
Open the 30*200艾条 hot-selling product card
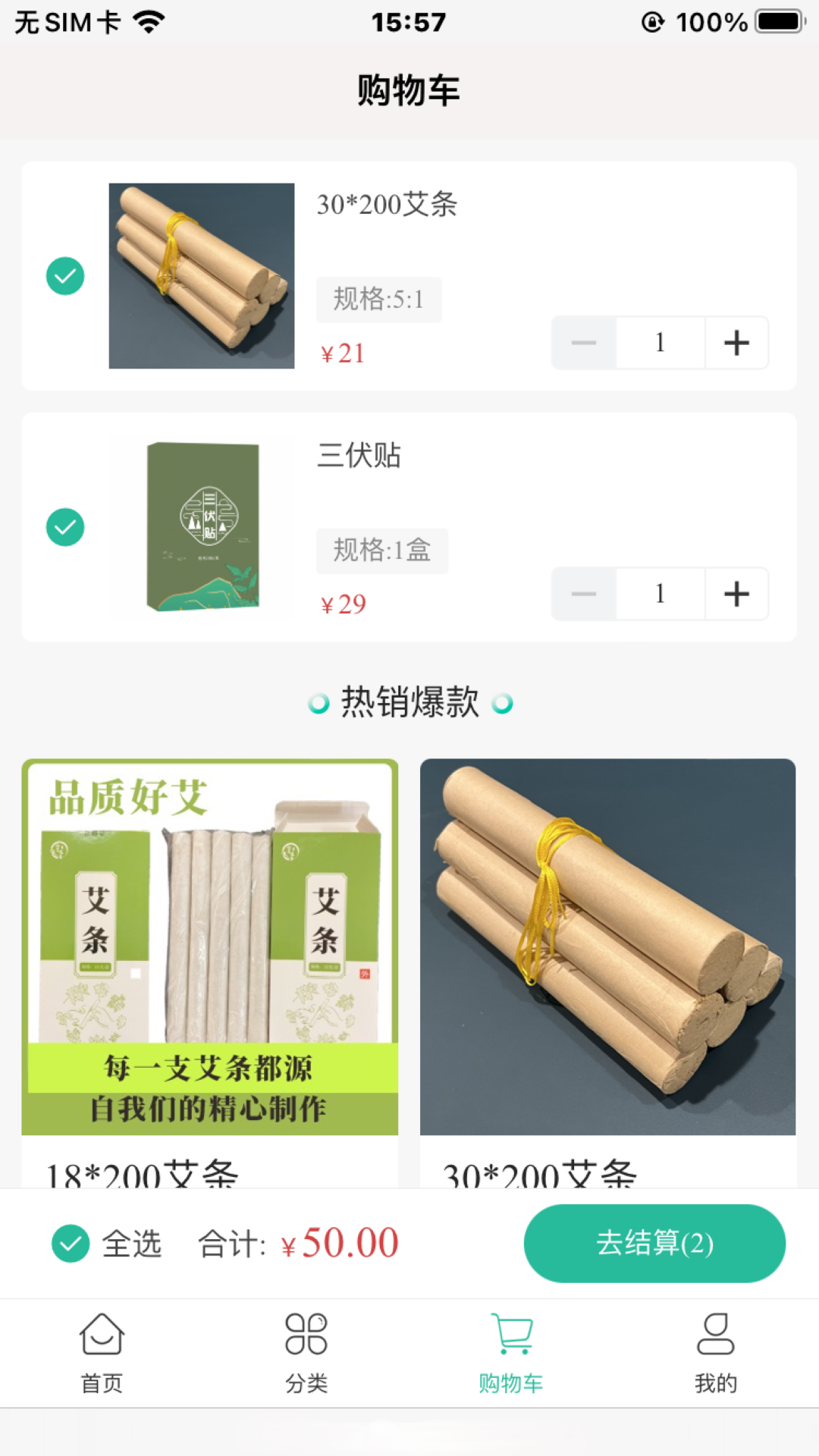pyautogui.click(x=607, y=948)
